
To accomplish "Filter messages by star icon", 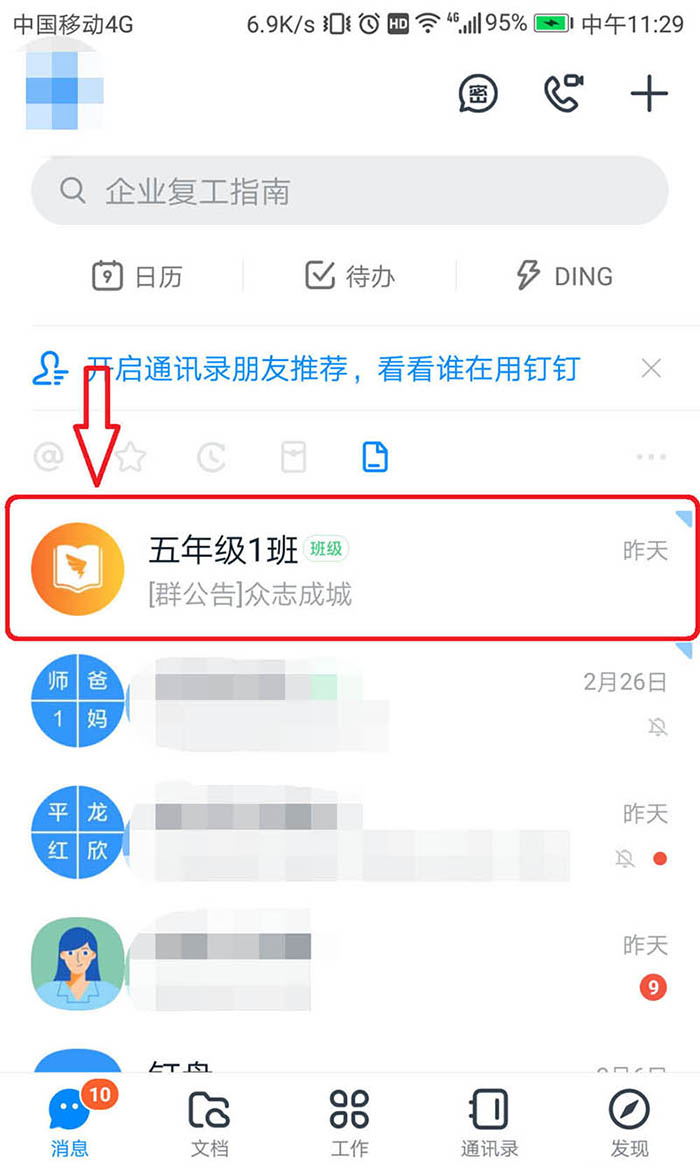I will (131, 458).
